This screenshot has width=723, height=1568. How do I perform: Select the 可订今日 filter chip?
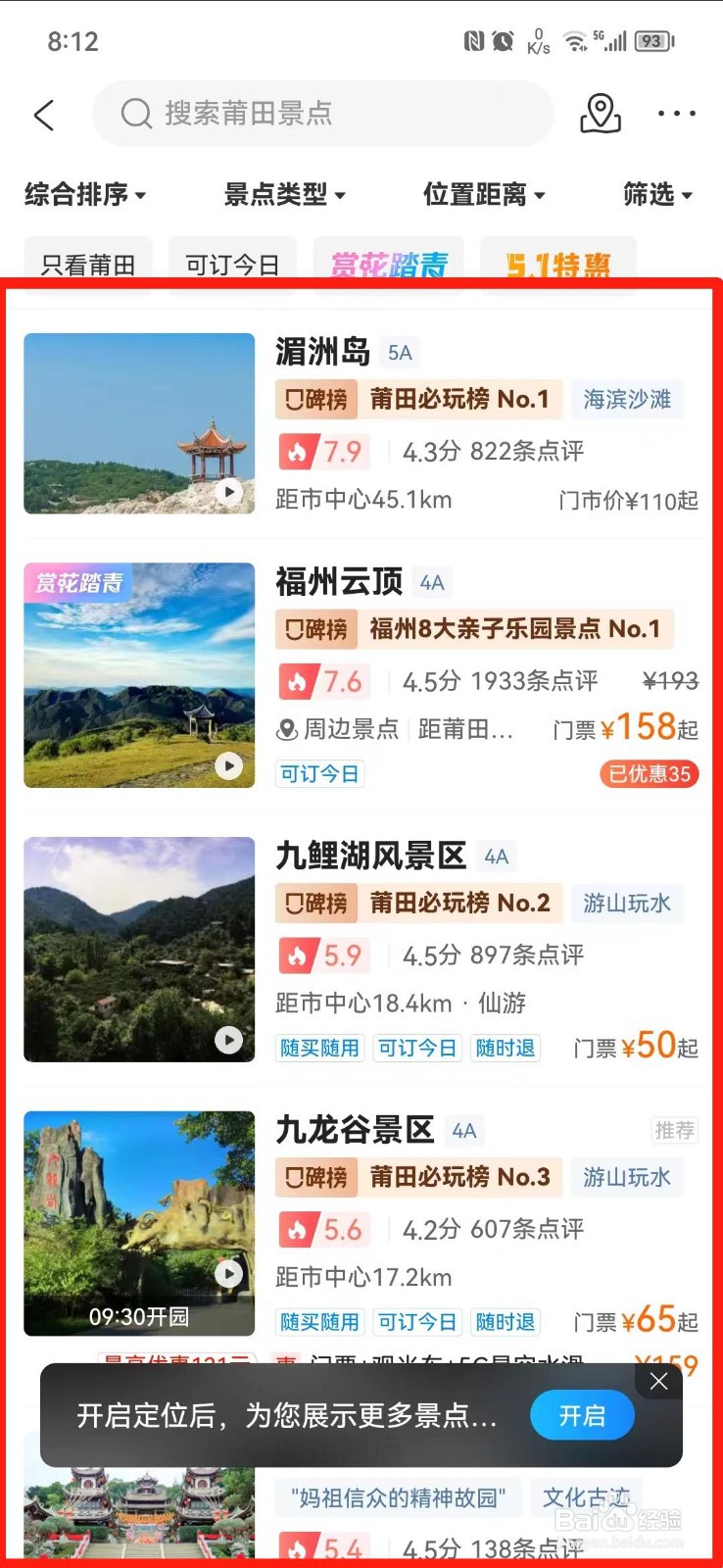point(233,263)
